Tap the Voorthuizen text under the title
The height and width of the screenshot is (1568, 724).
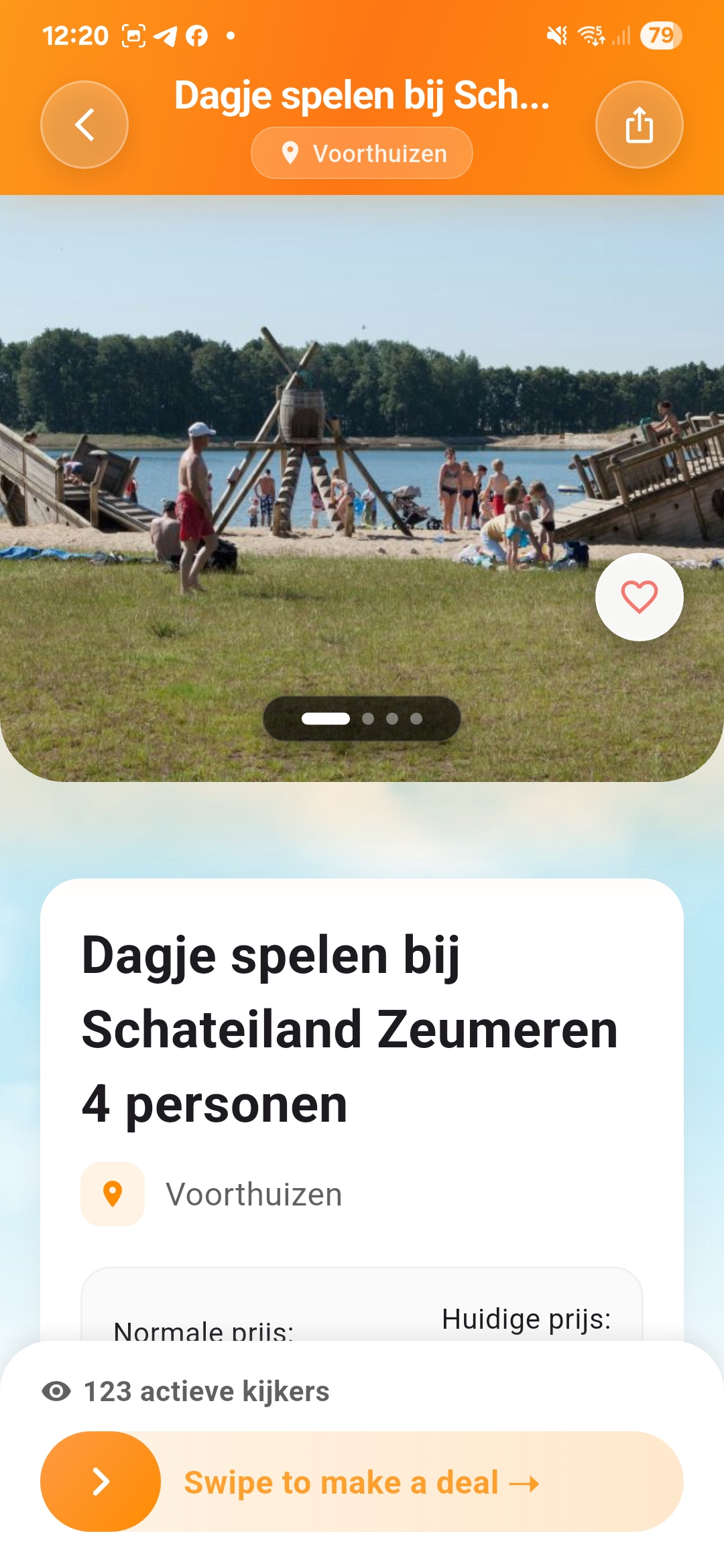(x=254, y=1193)
